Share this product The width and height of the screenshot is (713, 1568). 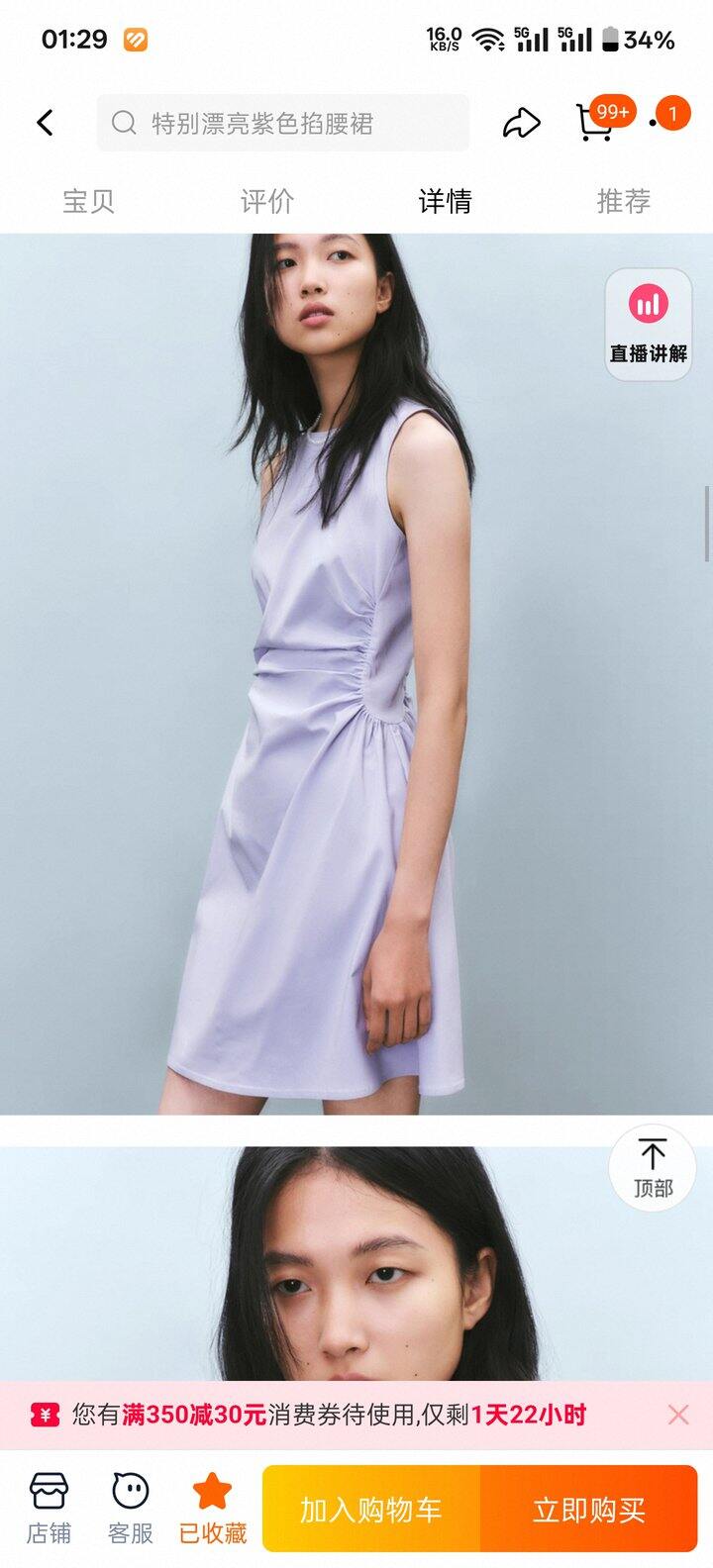tap(521, 123)
